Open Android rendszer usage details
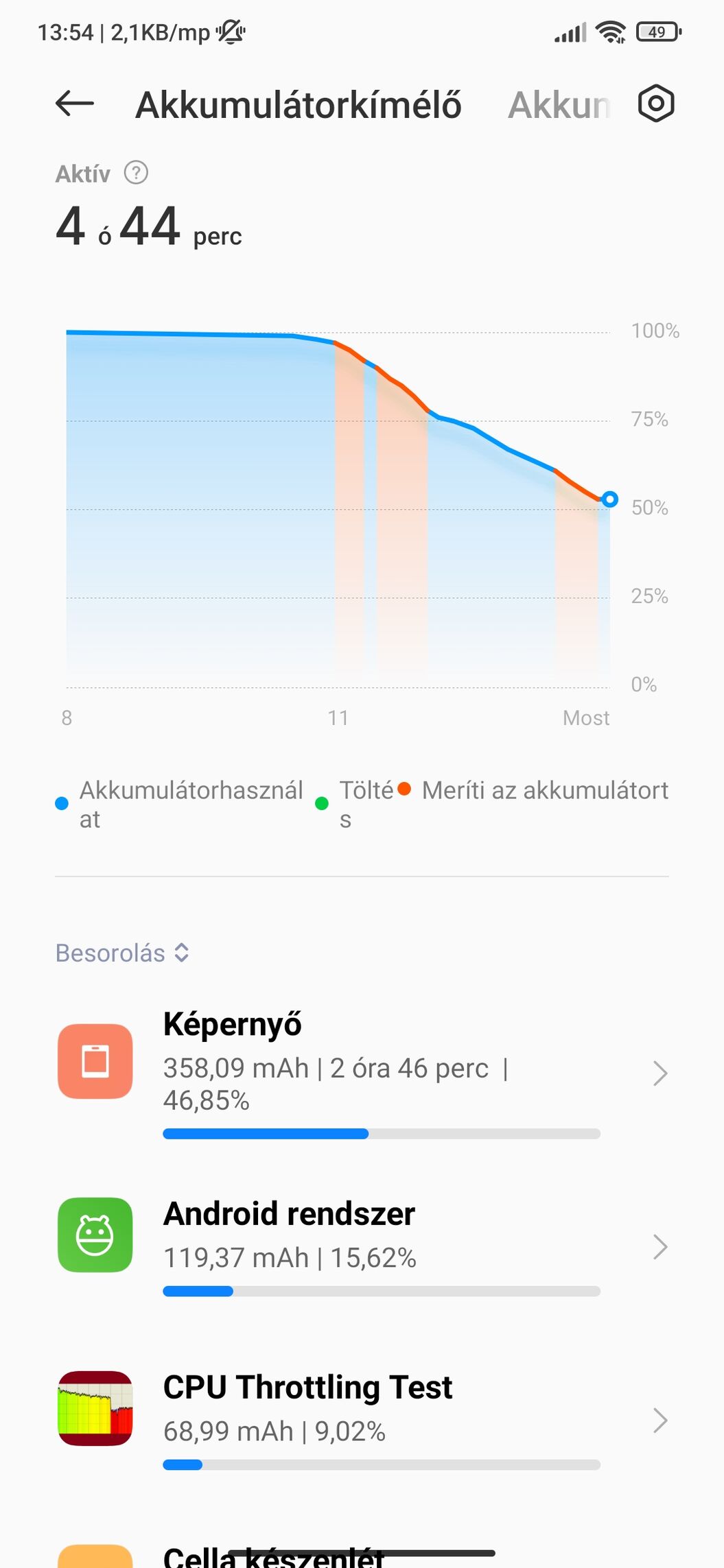 (362, 1246)
